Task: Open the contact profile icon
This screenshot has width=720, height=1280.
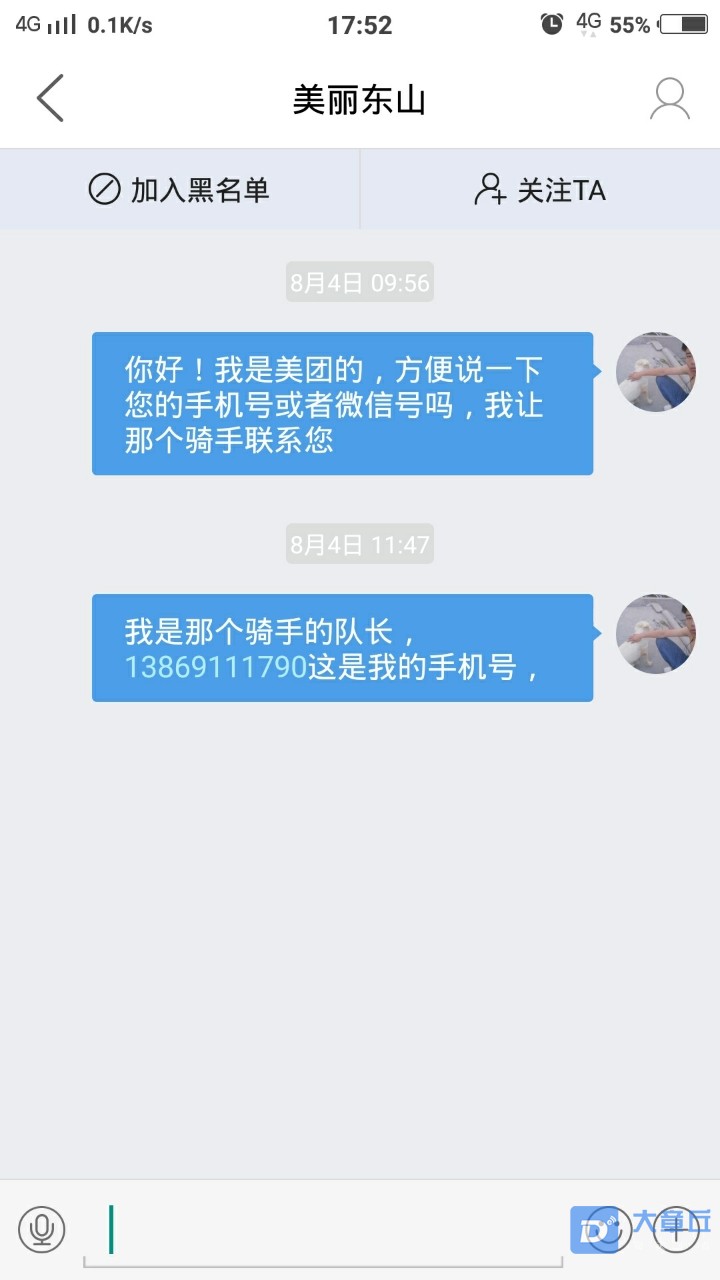Action: tap(669, 98)
